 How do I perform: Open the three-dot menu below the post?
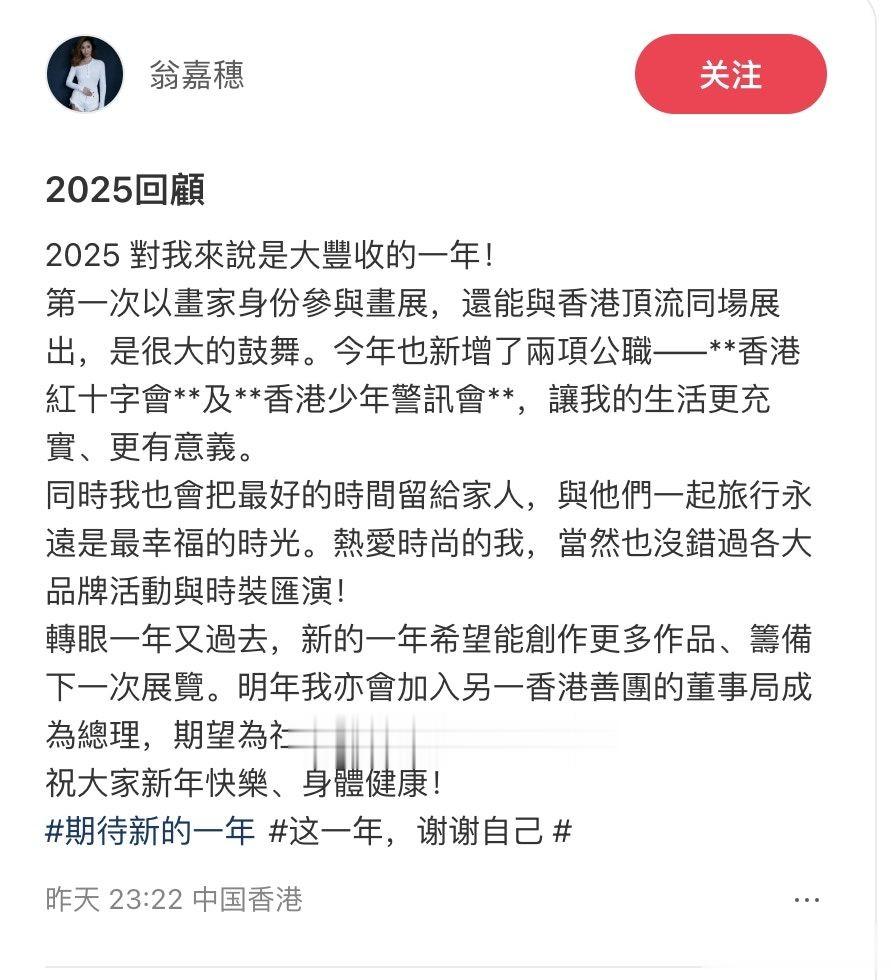(806, 900)
